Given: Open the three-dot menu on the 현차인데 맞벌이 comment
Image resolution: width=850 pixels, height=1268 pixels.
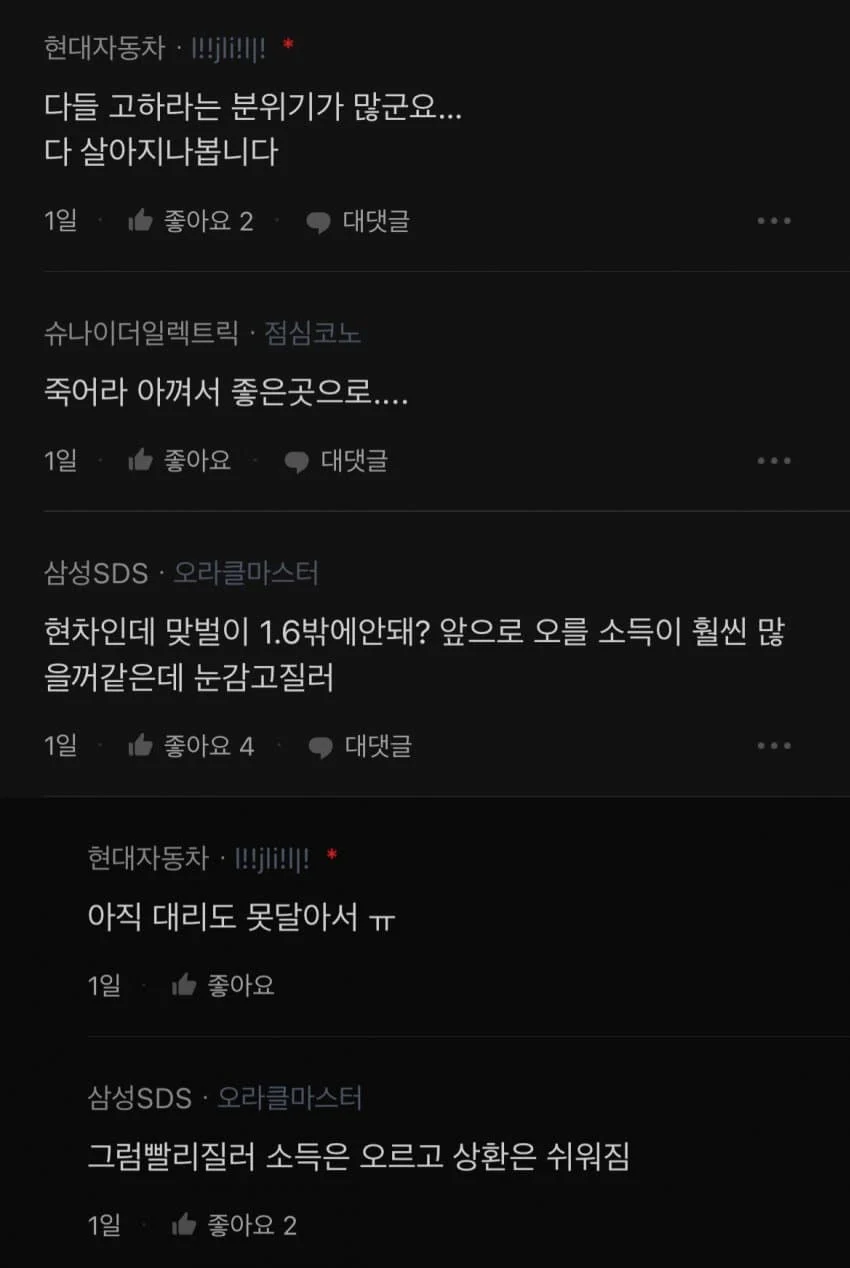Looking at the screenshot, I should 774,746.
